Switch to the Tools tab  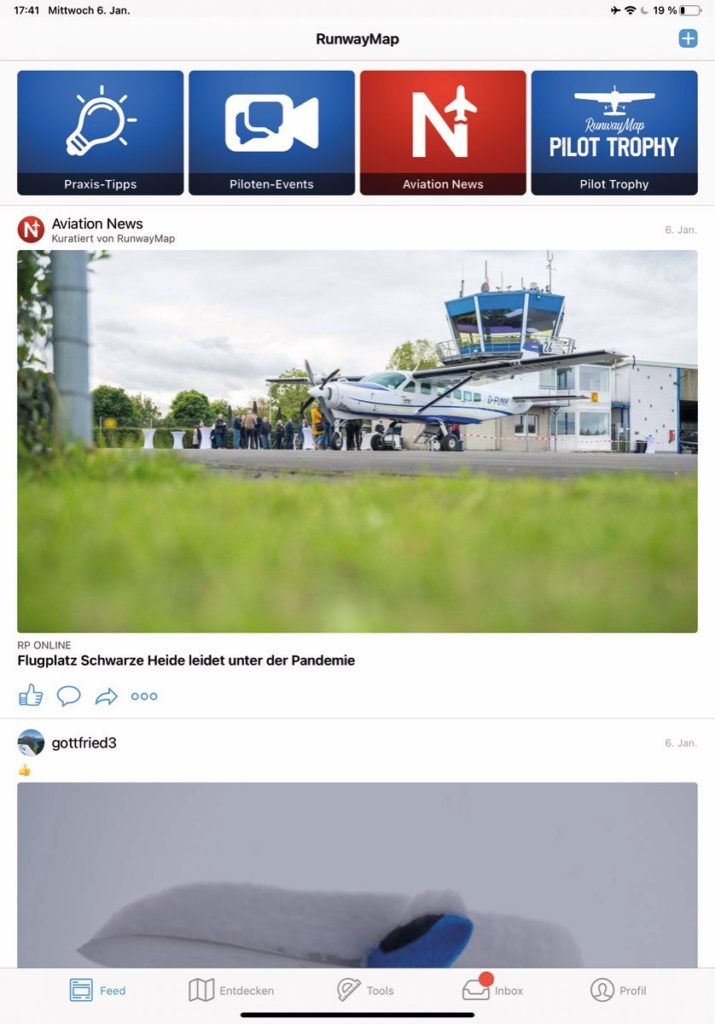pos(365,990)
